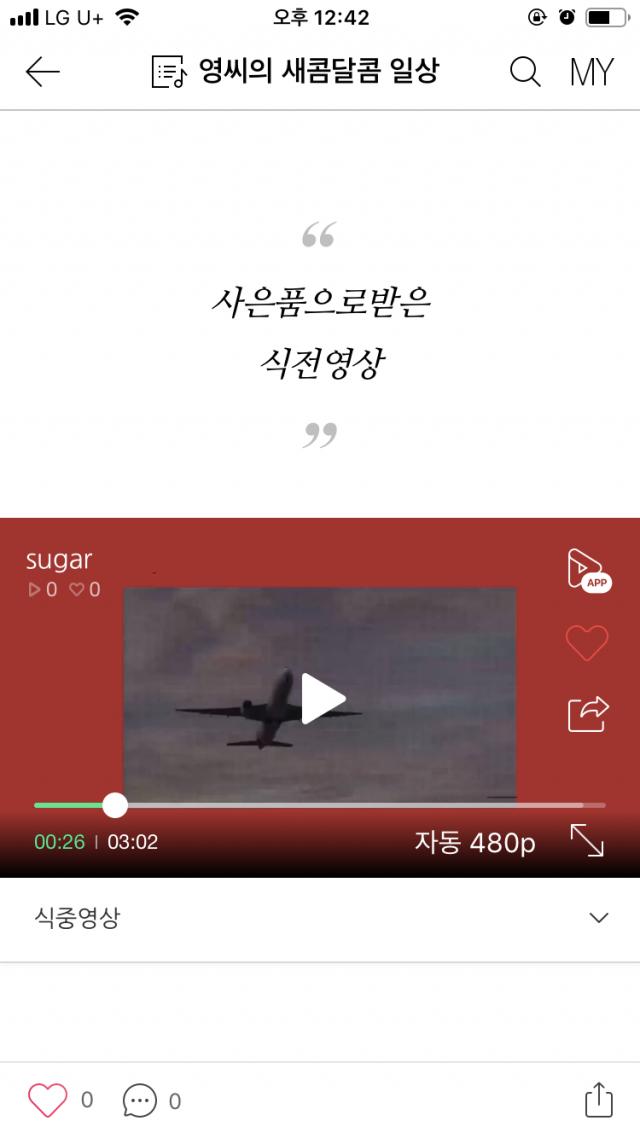Play the sugar video

click(x=322, y=699)
